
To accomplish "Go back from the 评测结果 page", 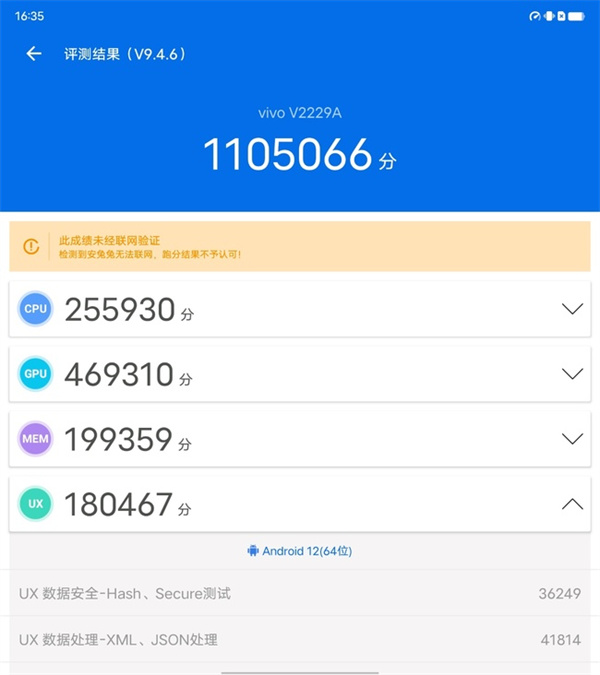I will pos(34,54).
